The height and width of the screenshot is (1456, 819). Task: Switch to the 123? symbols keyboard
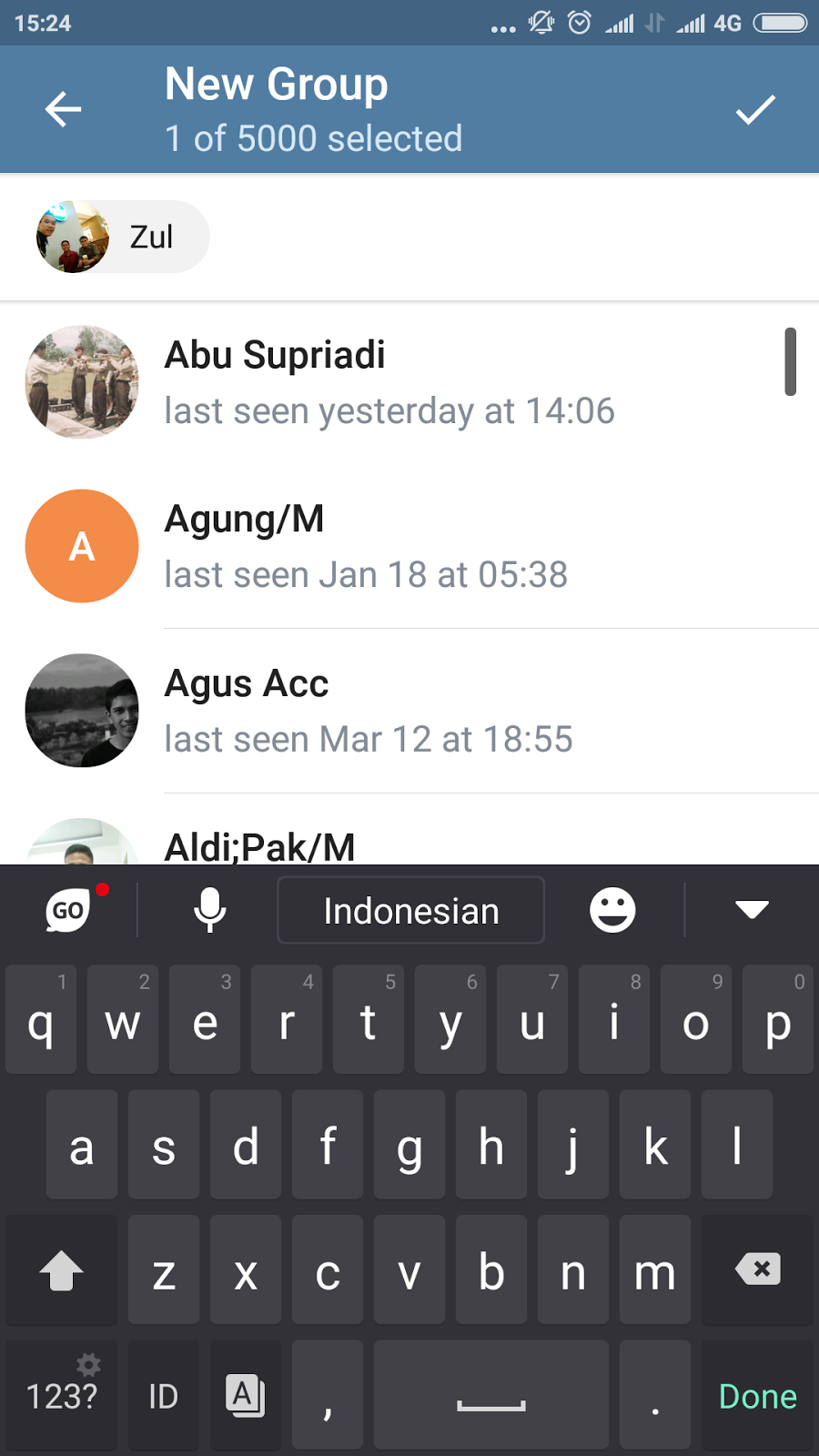point(61,1394)
